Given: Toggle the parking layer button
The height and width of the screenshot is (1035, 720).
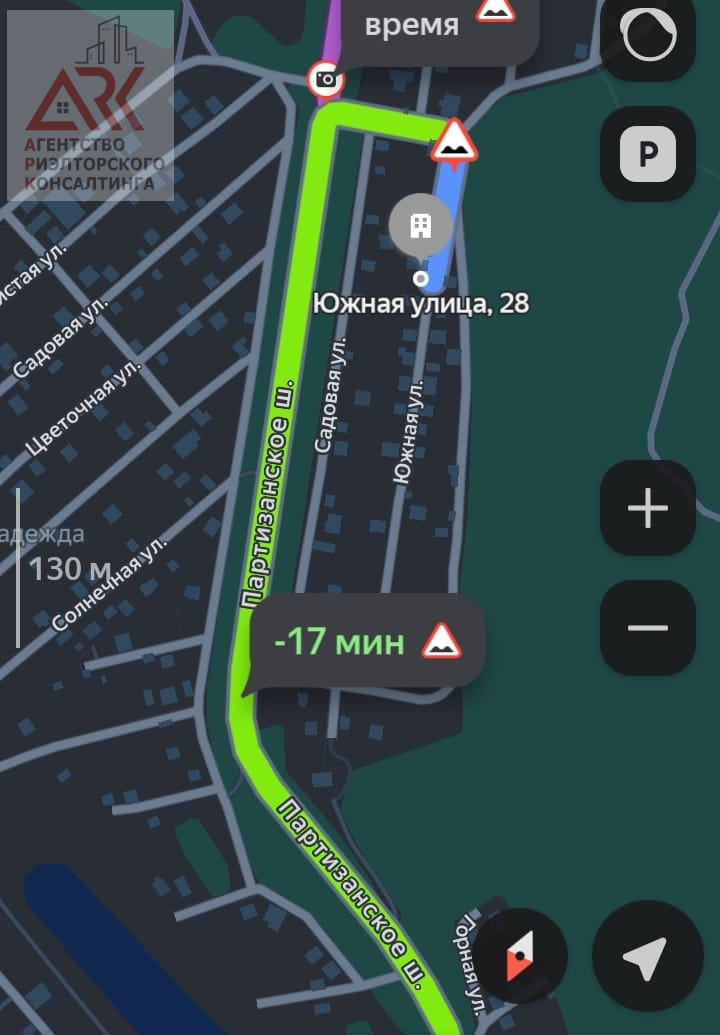Looking at the screenshot, I should point(648,154).
